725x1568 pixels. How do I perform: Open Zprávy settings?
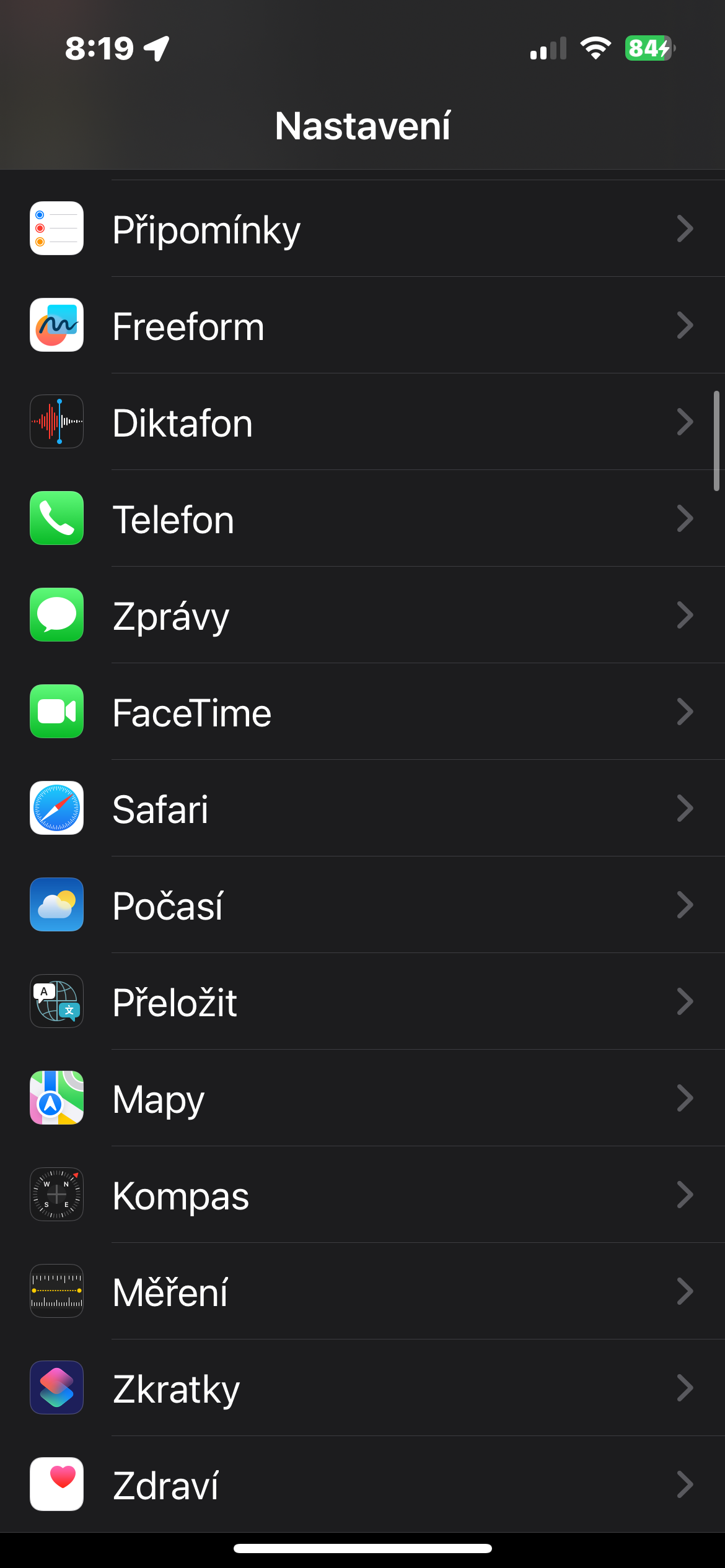[x=362, y=616]
